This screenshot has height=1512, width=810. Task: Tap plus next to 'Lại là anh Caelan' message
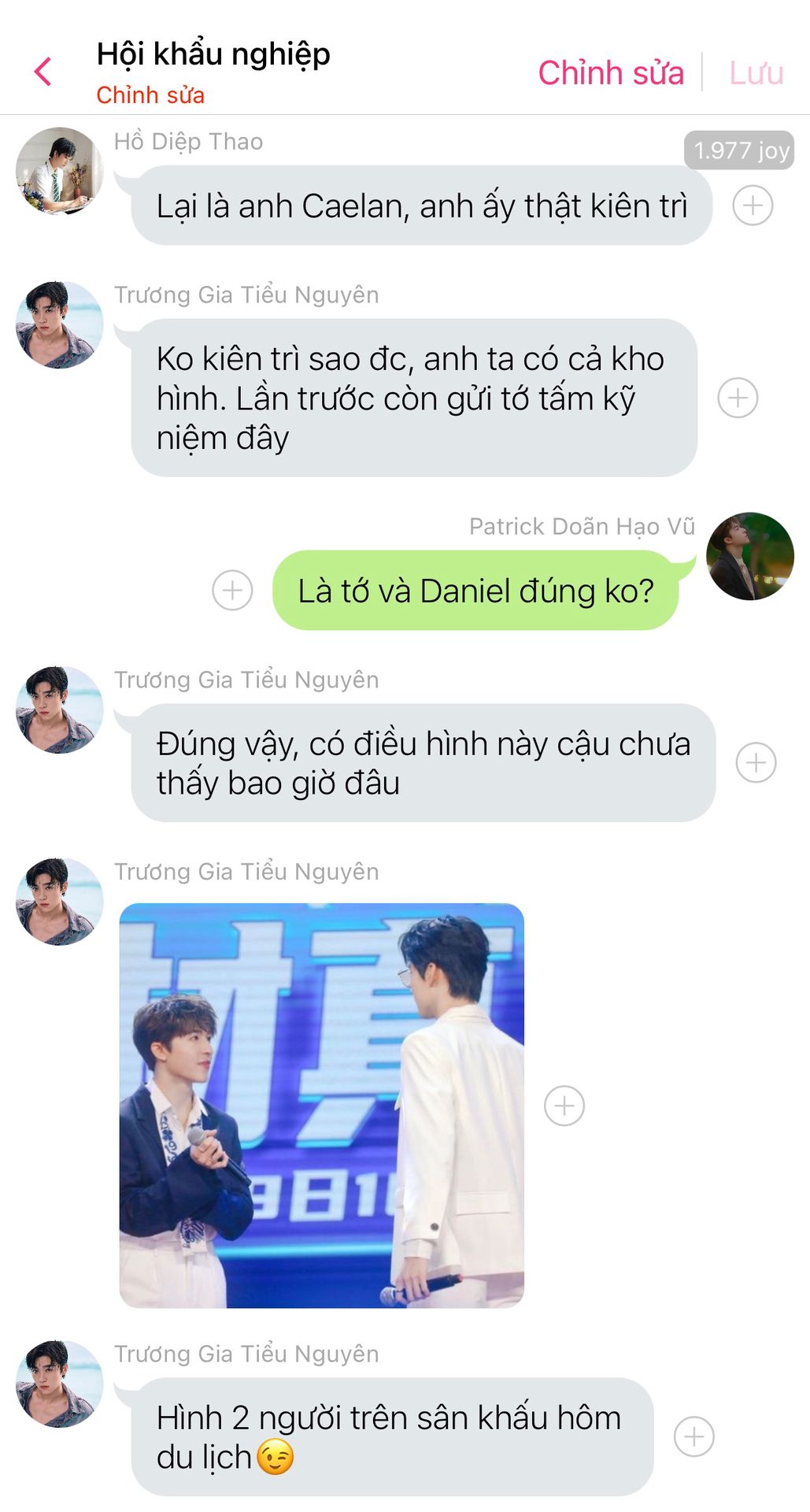pyautogui.click(x=753, y=206)
